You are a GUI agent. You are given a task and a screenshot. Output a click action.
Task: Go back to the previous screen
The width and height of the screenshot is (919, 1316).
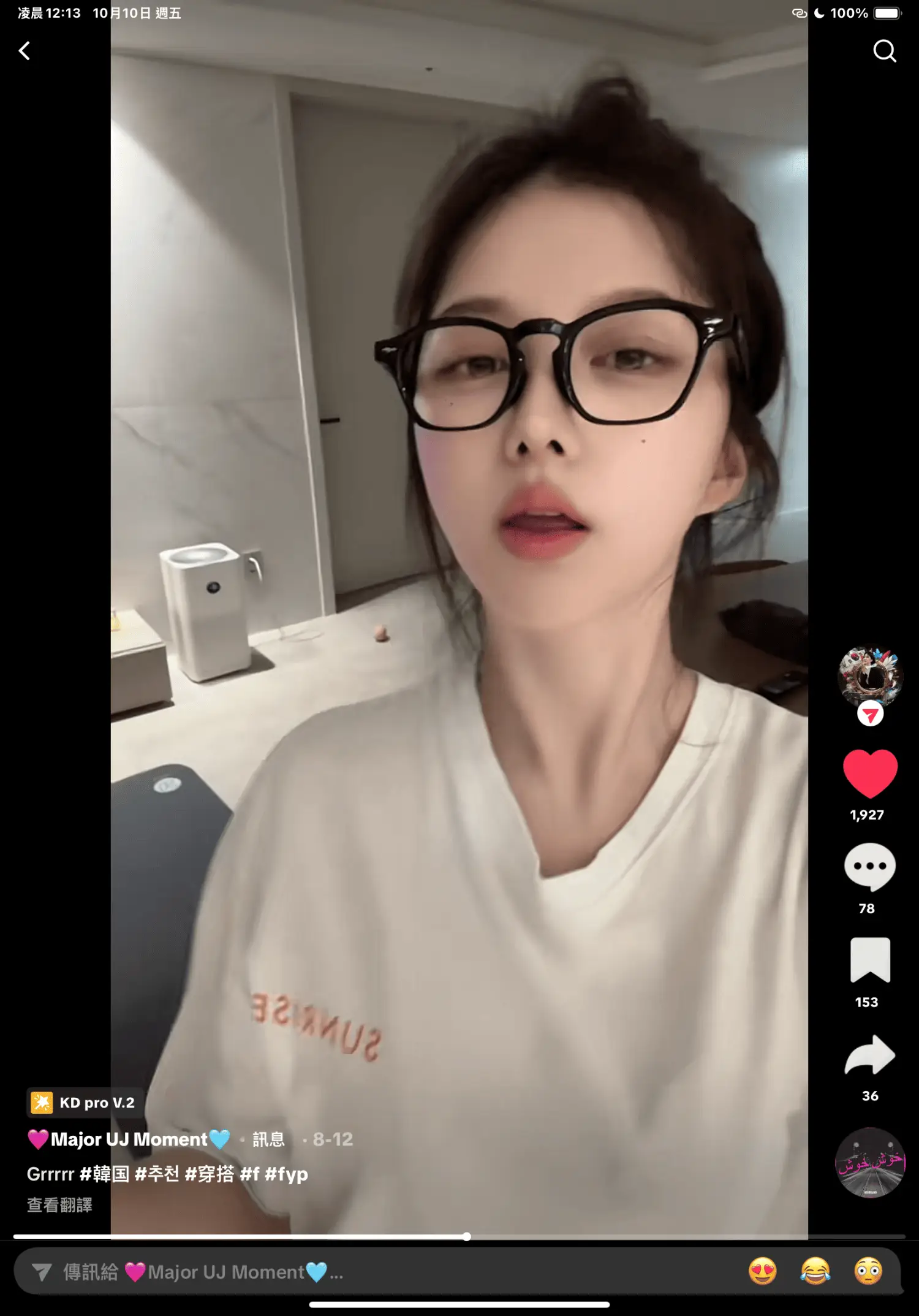click(25, 51)
